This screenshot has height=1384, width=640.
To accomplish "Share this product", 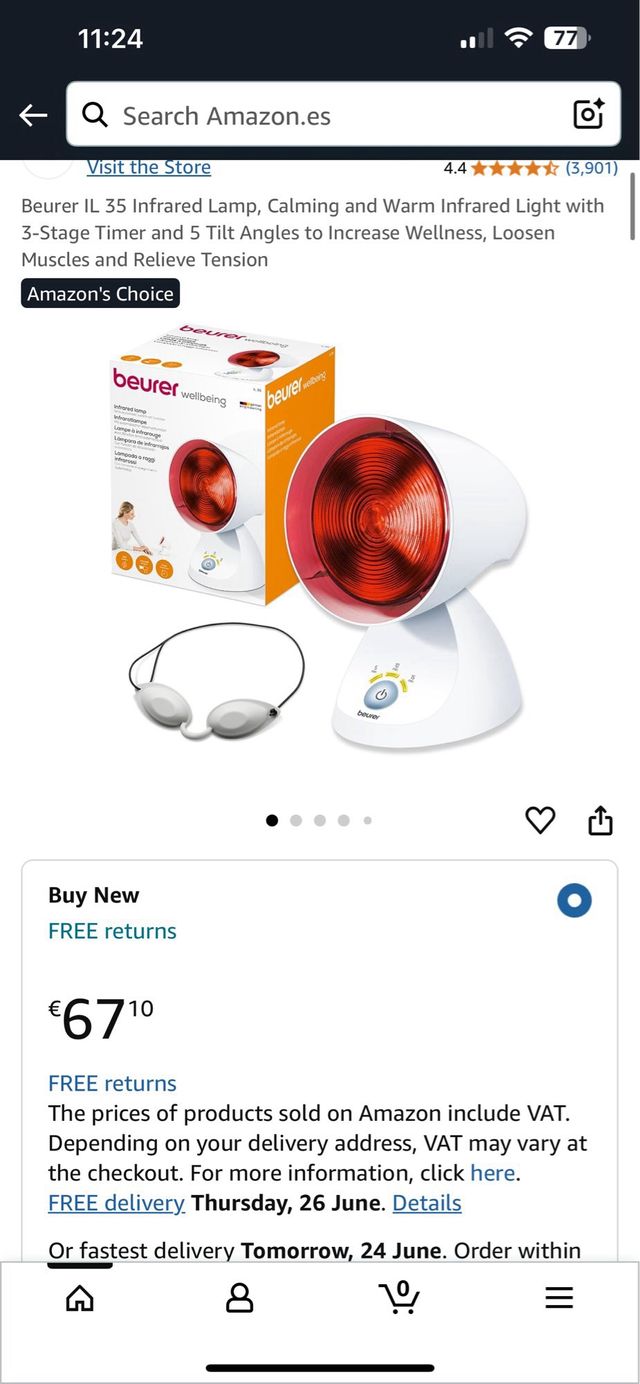I will pos(599,820).
